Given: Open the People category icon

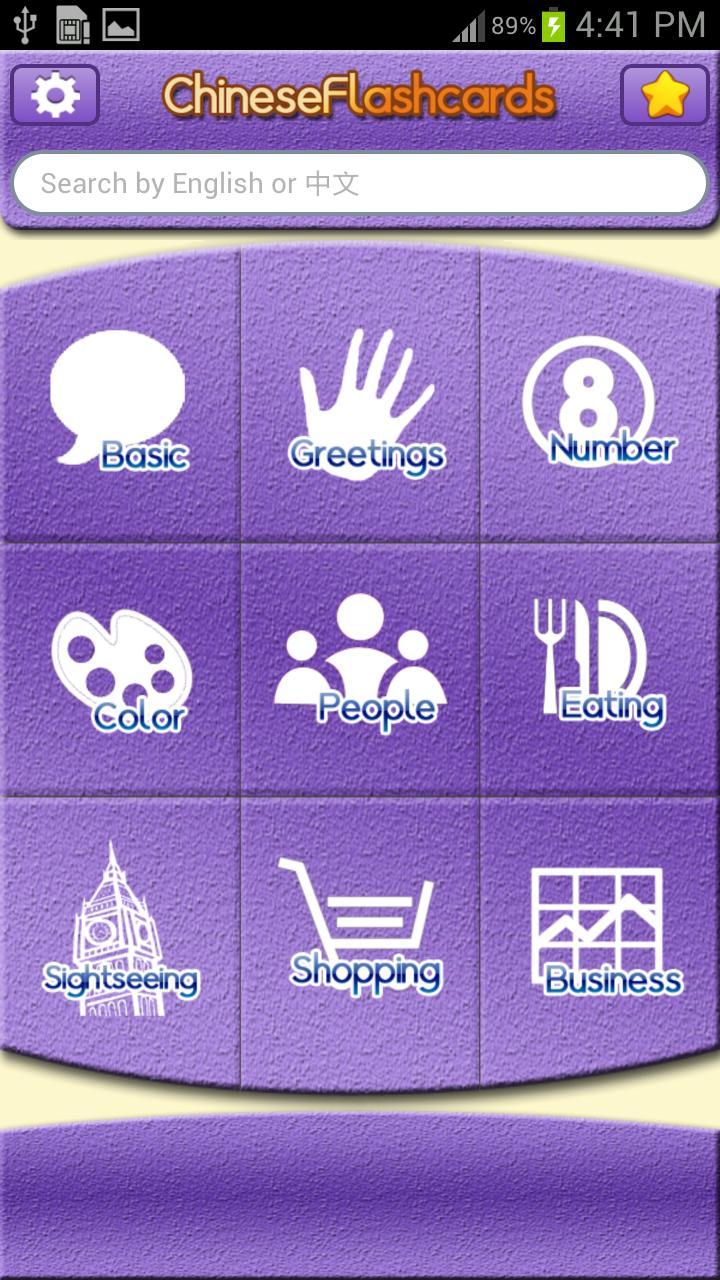Looking at the screenshot, I should 360,660.
